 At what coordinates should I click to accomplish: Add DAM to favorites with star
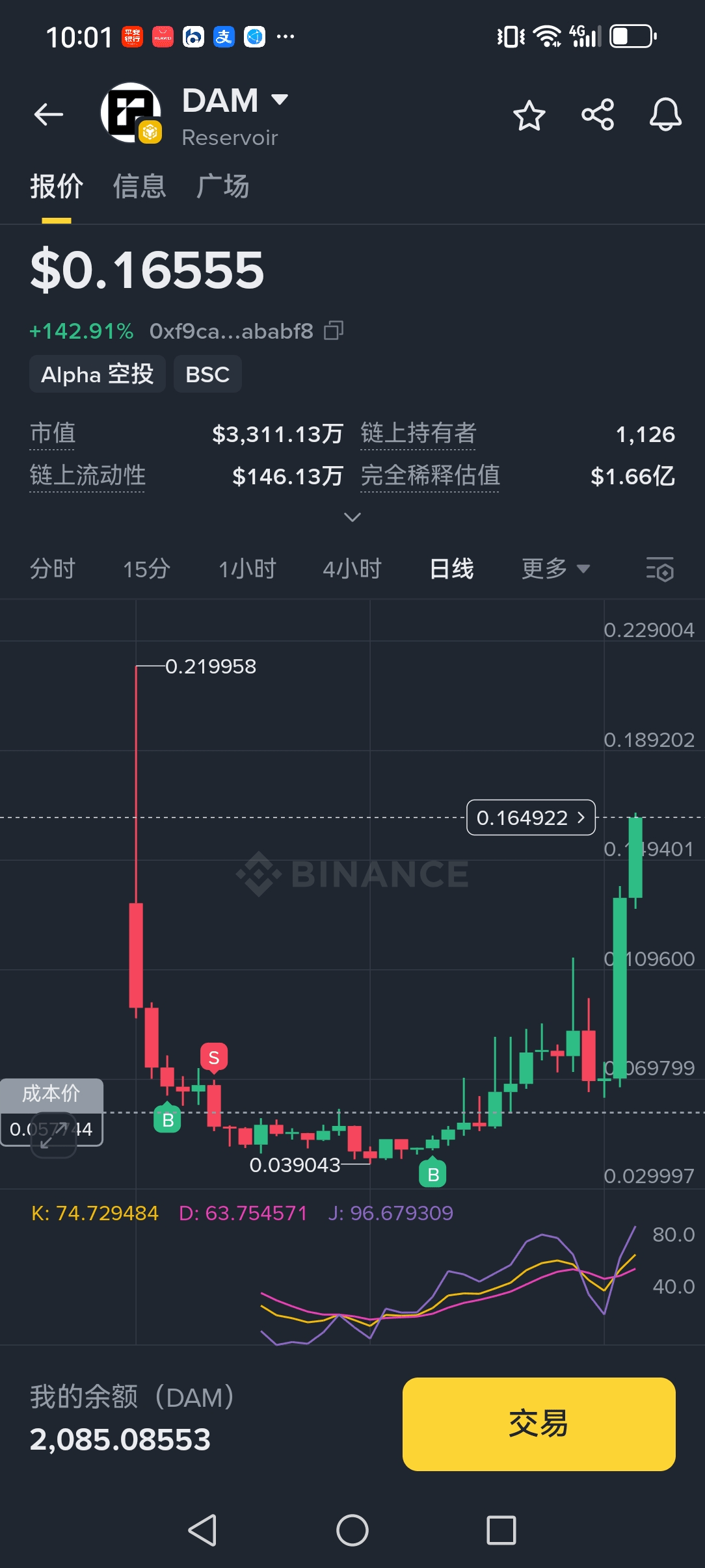pos(529,115)
